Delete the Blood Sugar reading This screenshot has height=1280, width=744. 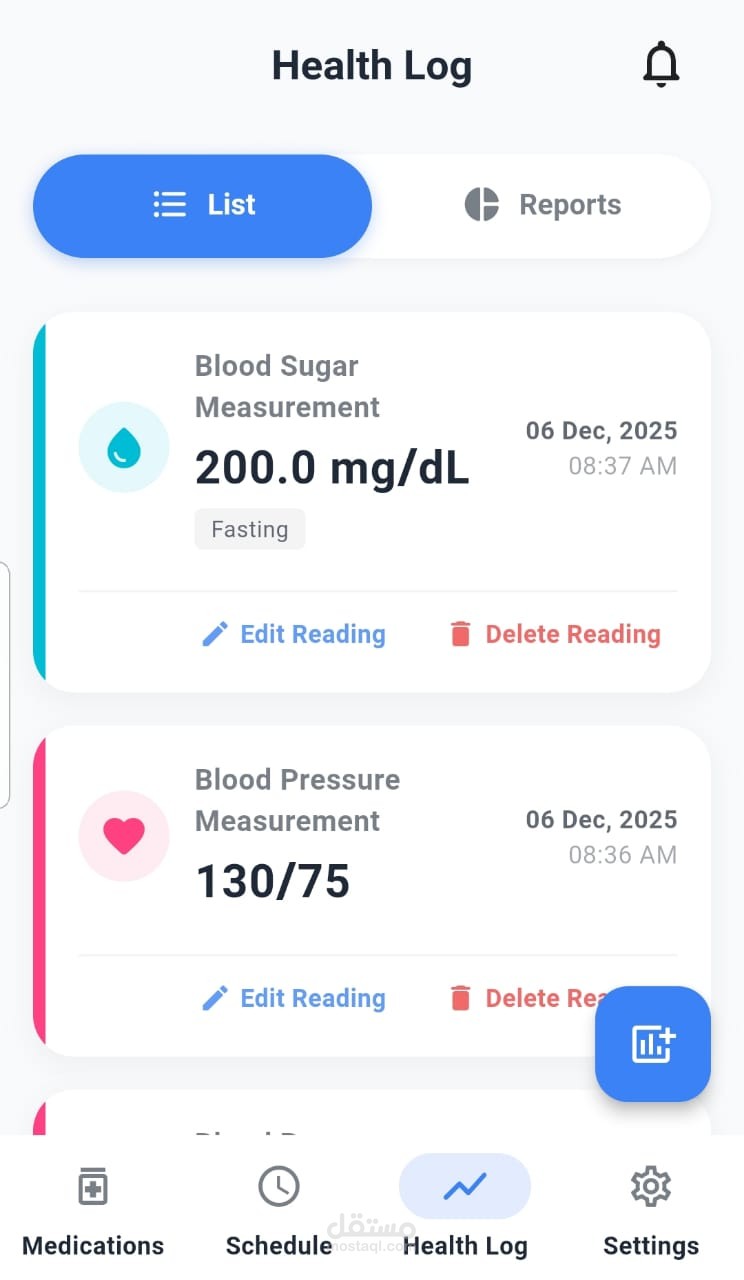coord(555,634)
